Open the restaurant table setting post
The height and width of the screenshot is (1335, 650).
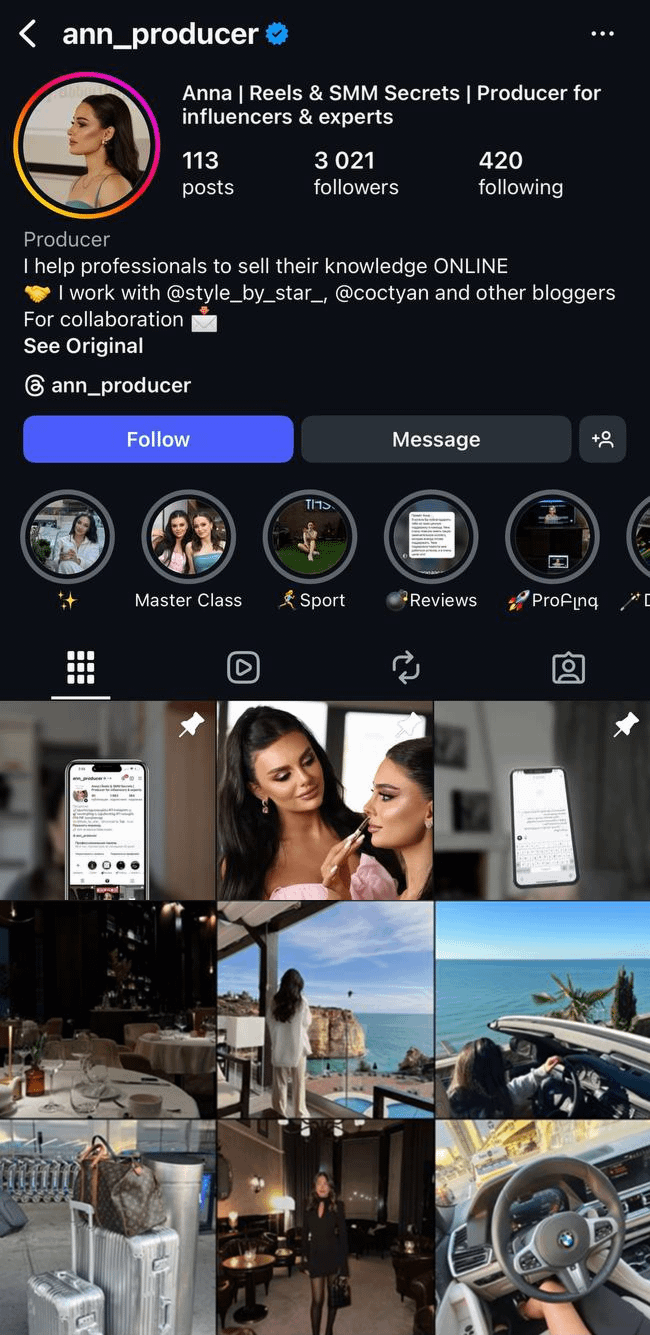click(x=107, y=1009)
